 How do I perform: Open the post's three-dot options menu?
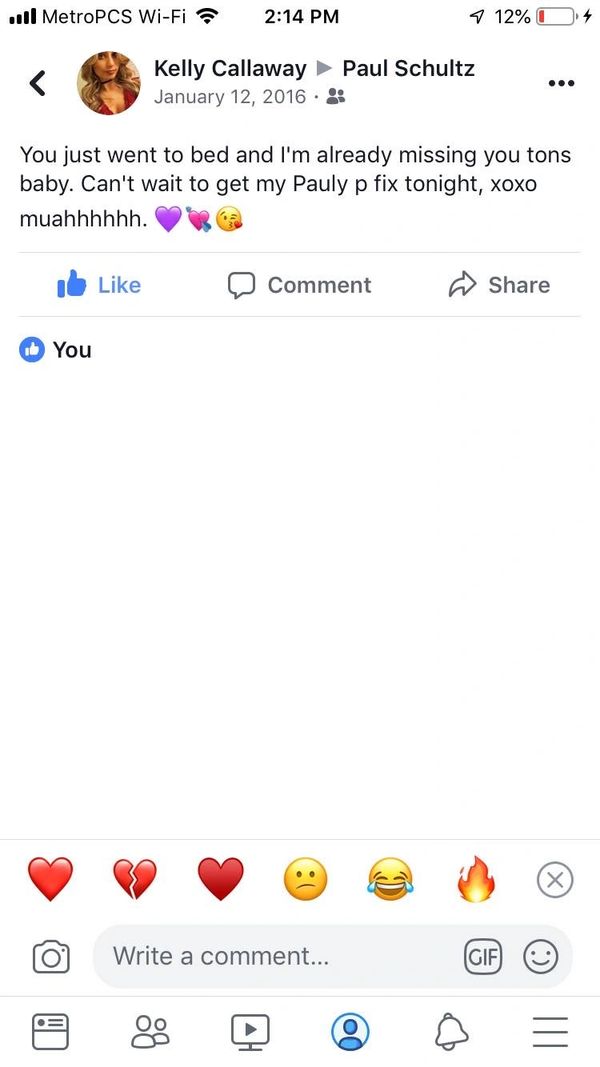562,83
